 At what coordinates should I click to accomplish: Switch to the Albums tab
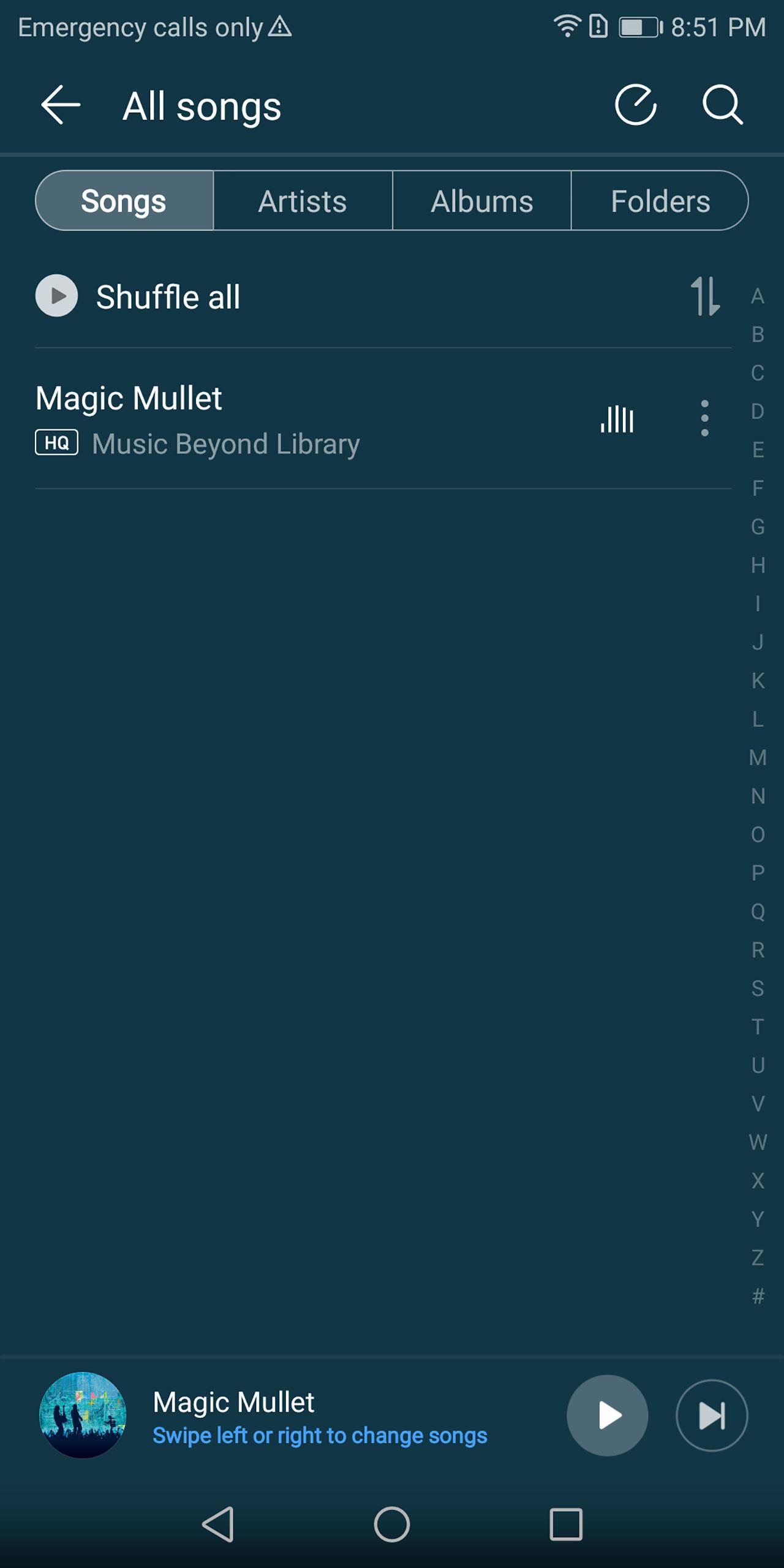(x=481, y=201)
